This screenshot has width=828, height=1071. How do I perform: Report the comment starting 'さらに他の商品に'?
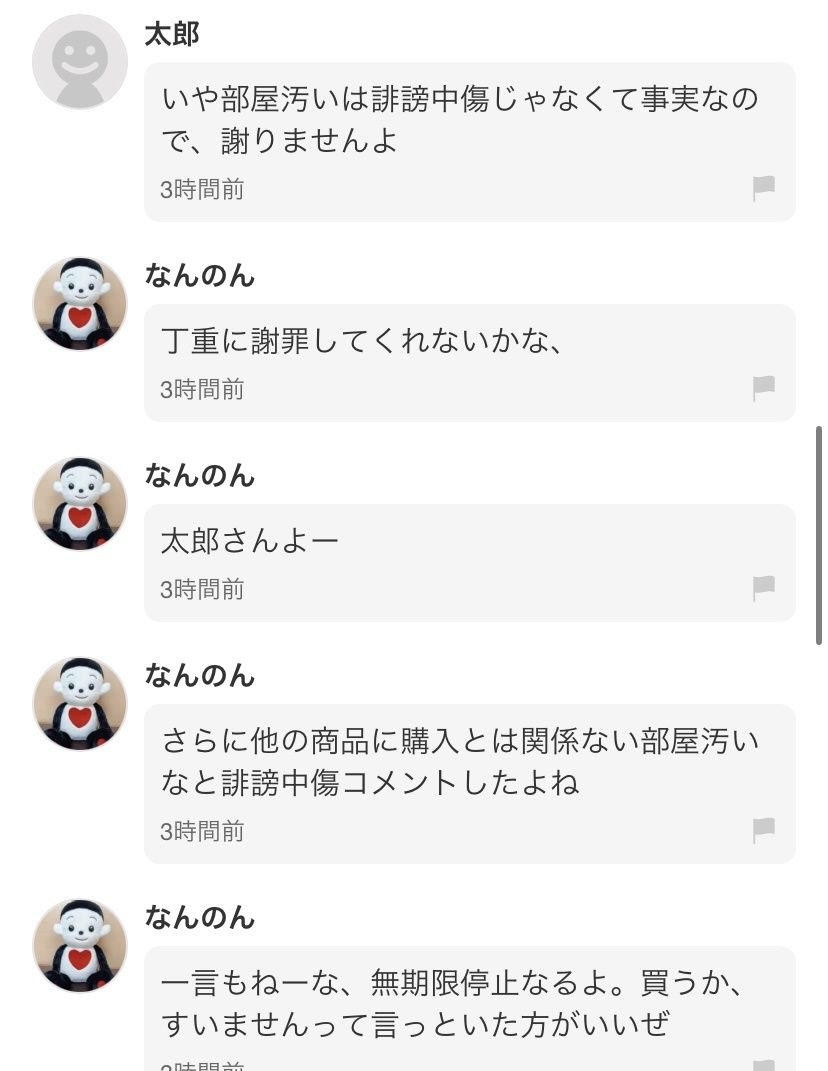coord(764,830)
